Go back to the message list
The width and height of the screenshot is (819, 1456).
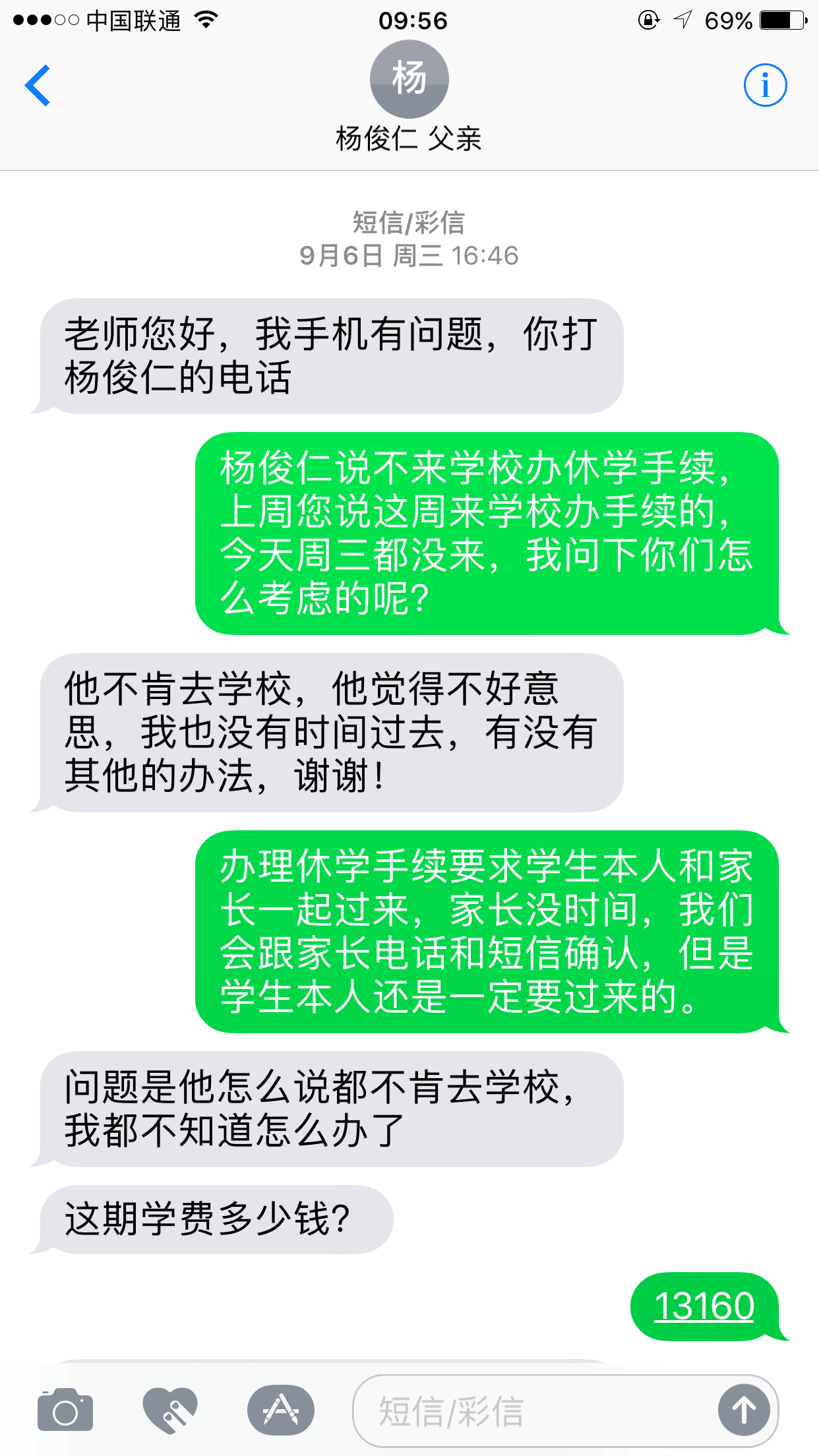tap(38, 85)
